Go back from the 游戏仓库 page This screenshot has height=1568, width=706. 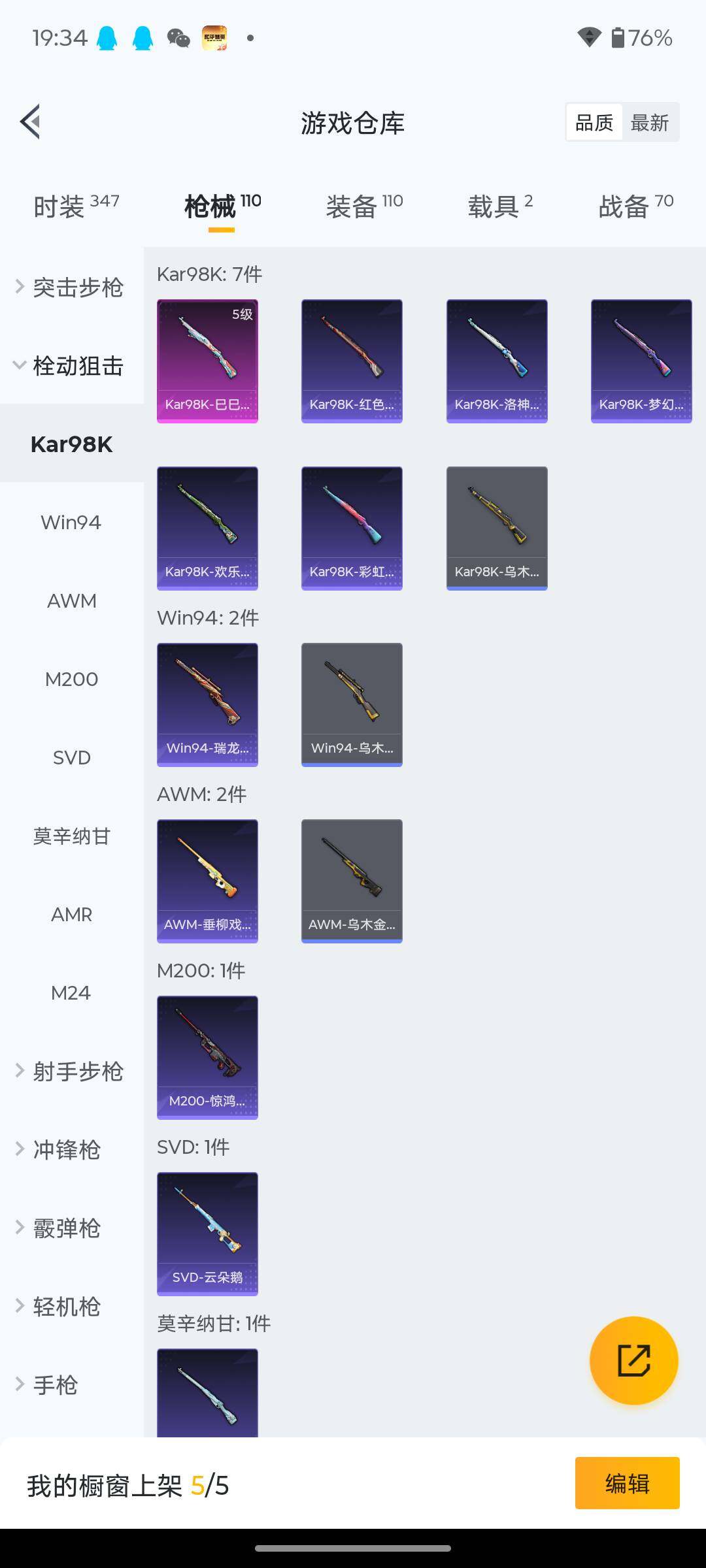pyautogui.click(x=31, y=122)
